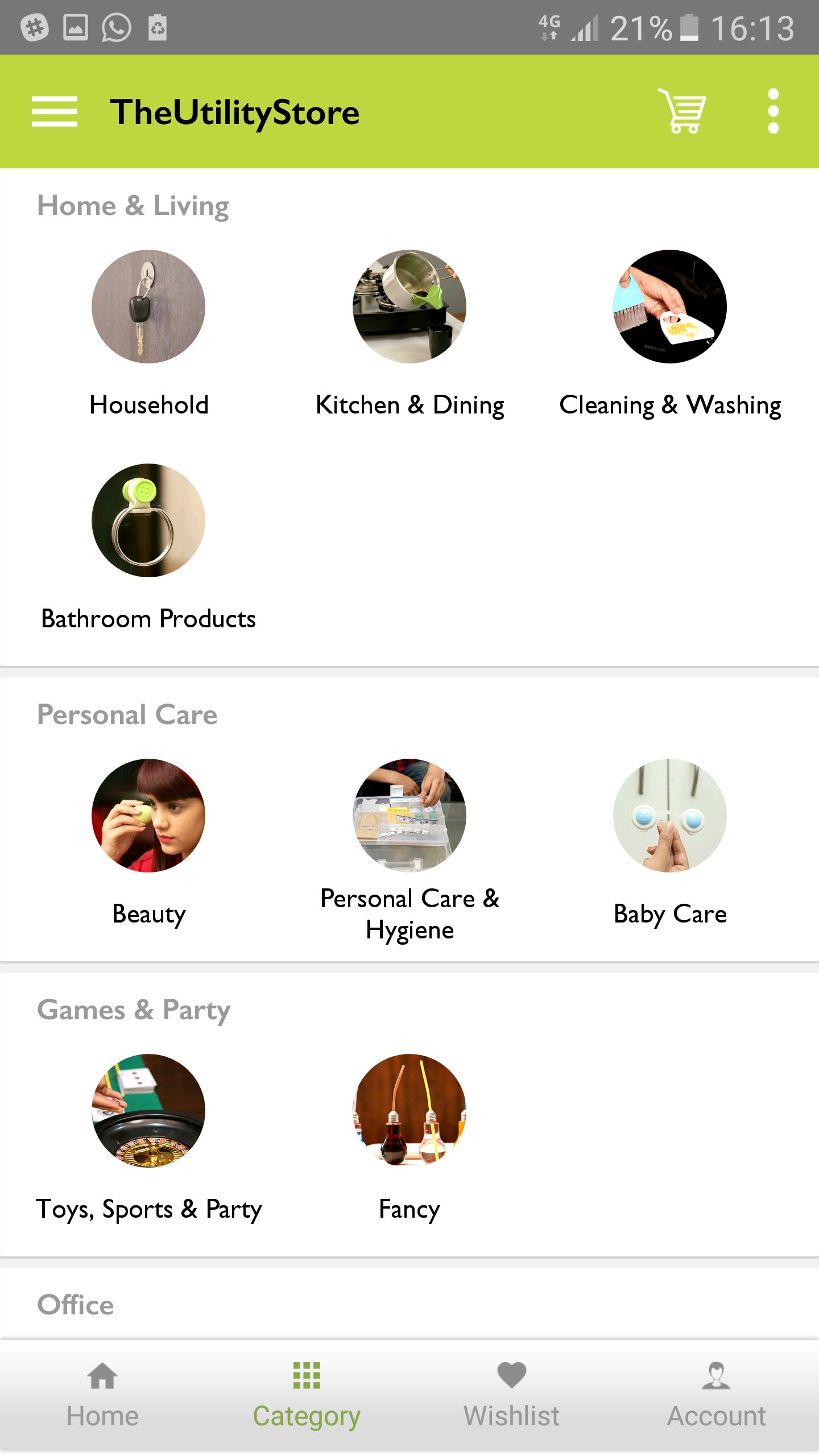
Task: Open the overflow options menu
Action: click(772, 111)
